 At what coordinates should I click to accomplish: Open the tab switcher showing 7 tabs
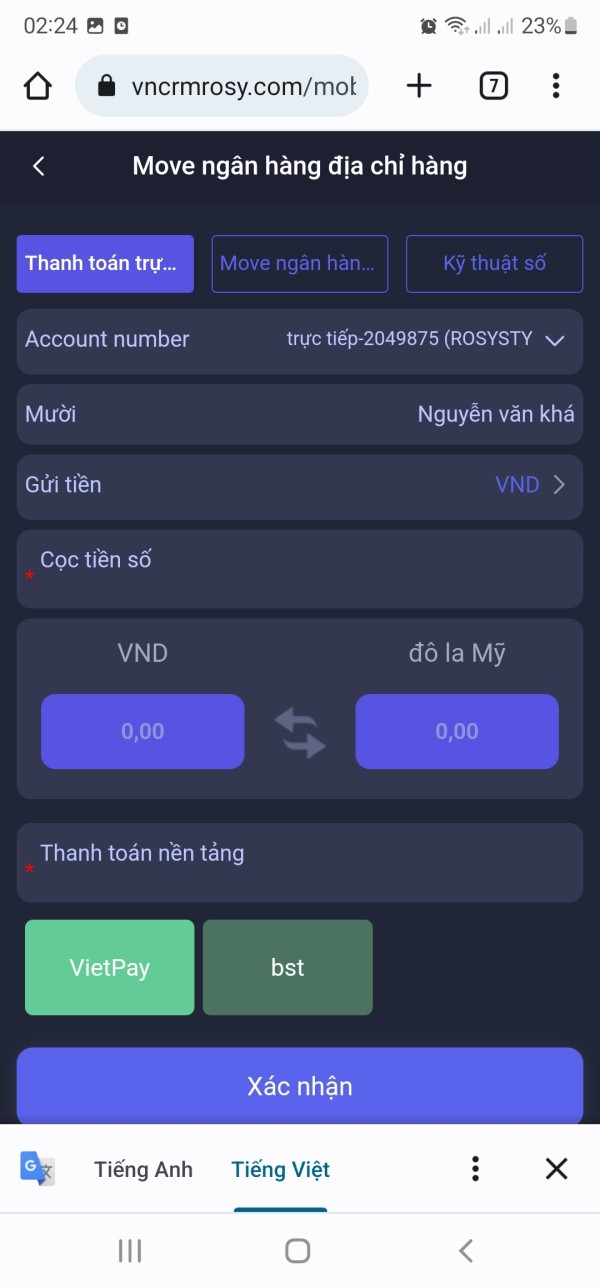[493, 87]
